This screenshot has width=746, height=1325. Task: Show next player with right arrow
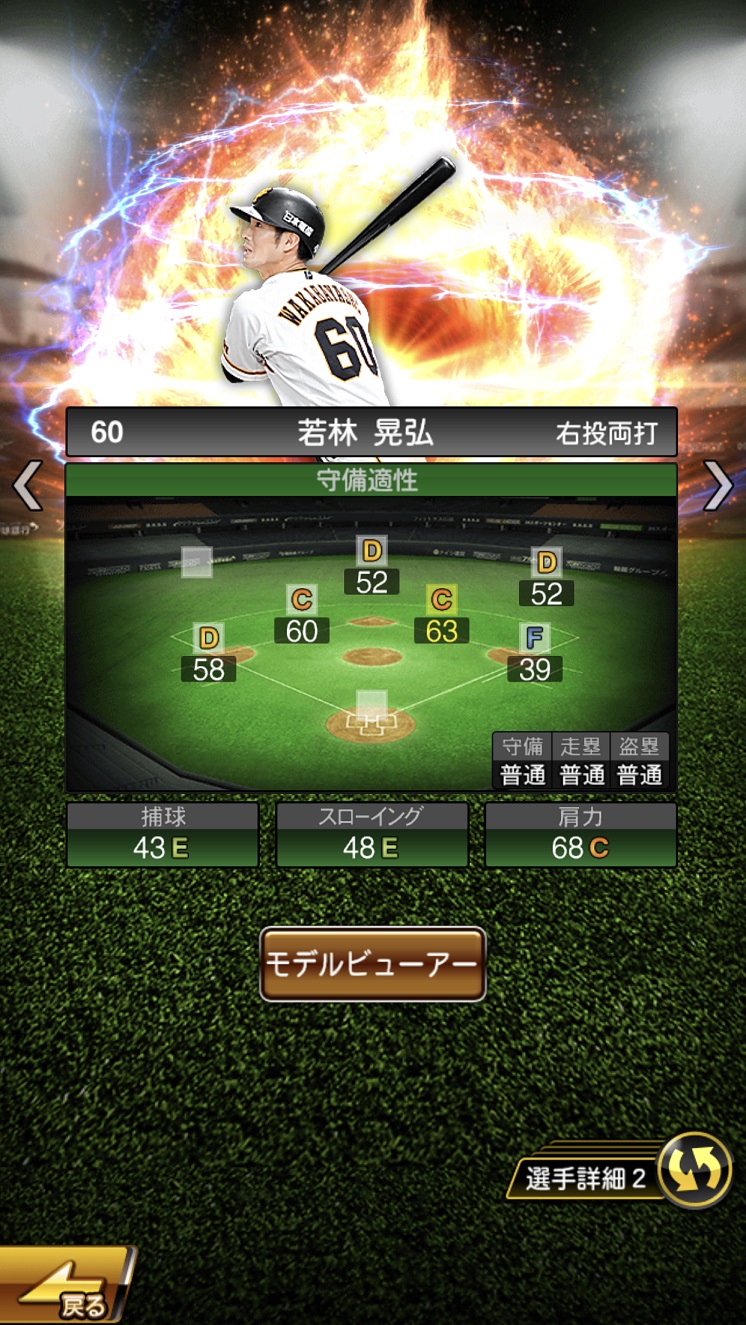[x=719, y=487]
